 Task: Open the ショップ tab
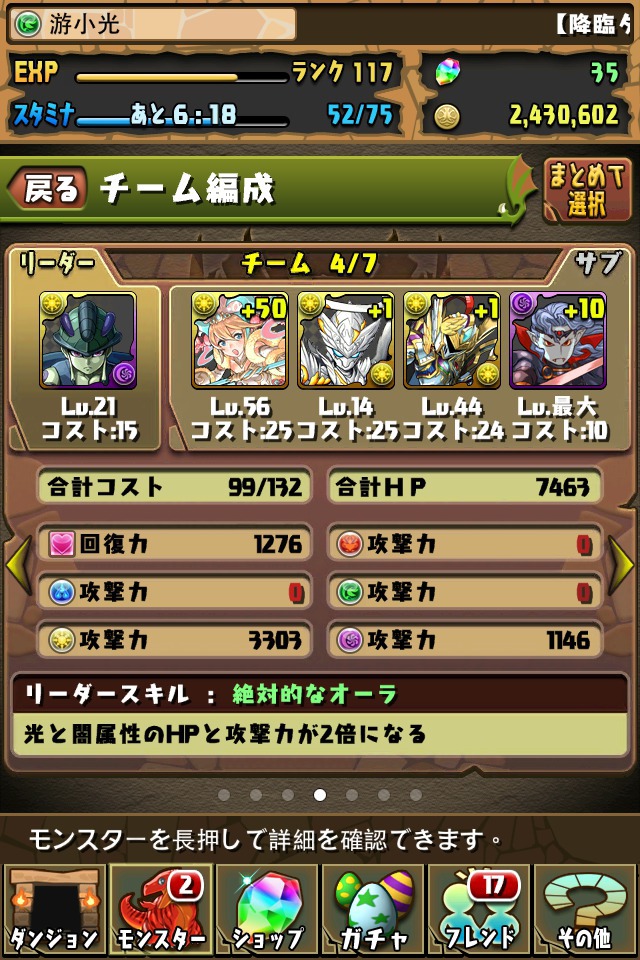[267, 910]
